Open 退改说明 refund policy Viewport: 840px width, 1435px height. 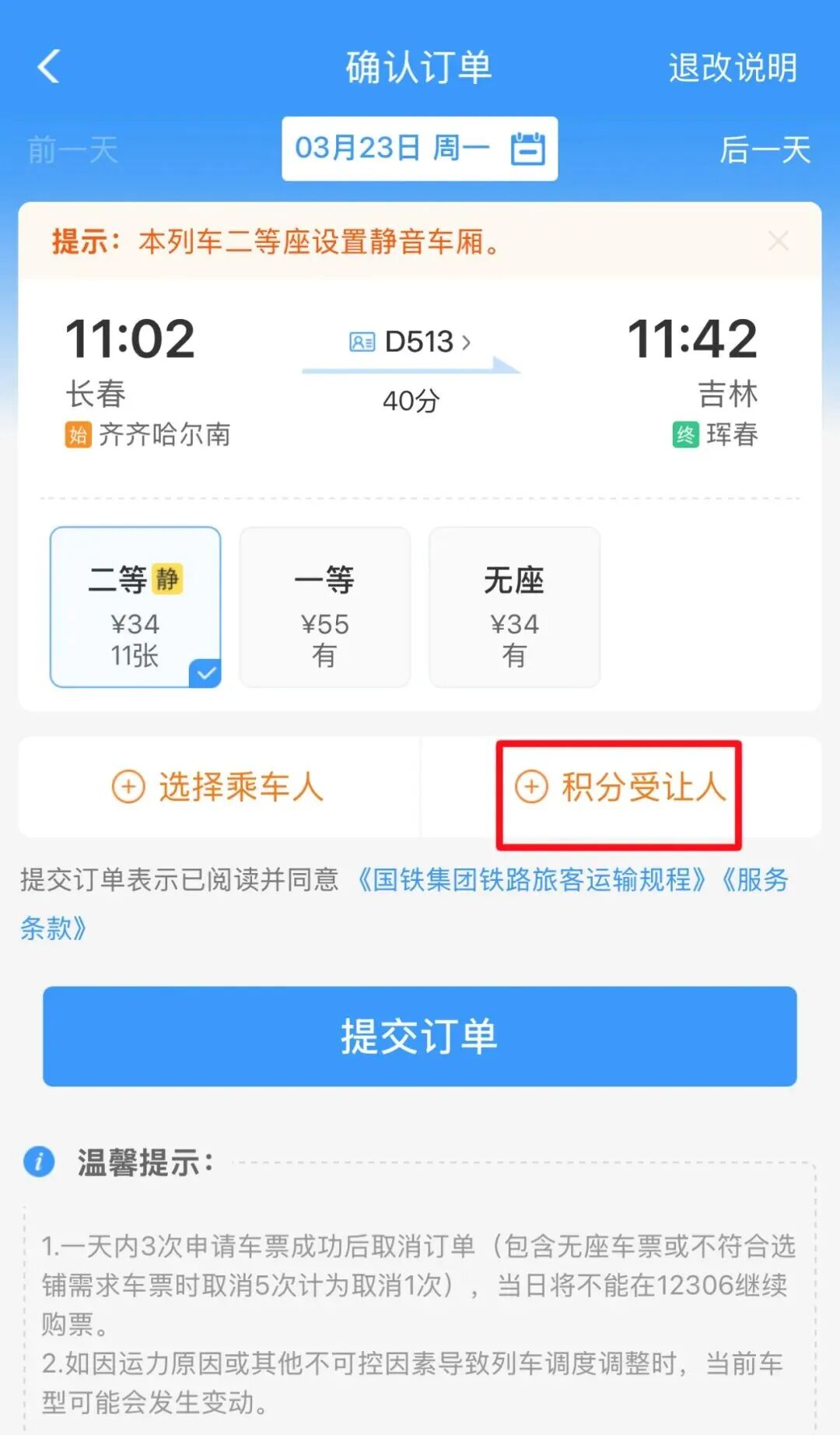(732, 68)
